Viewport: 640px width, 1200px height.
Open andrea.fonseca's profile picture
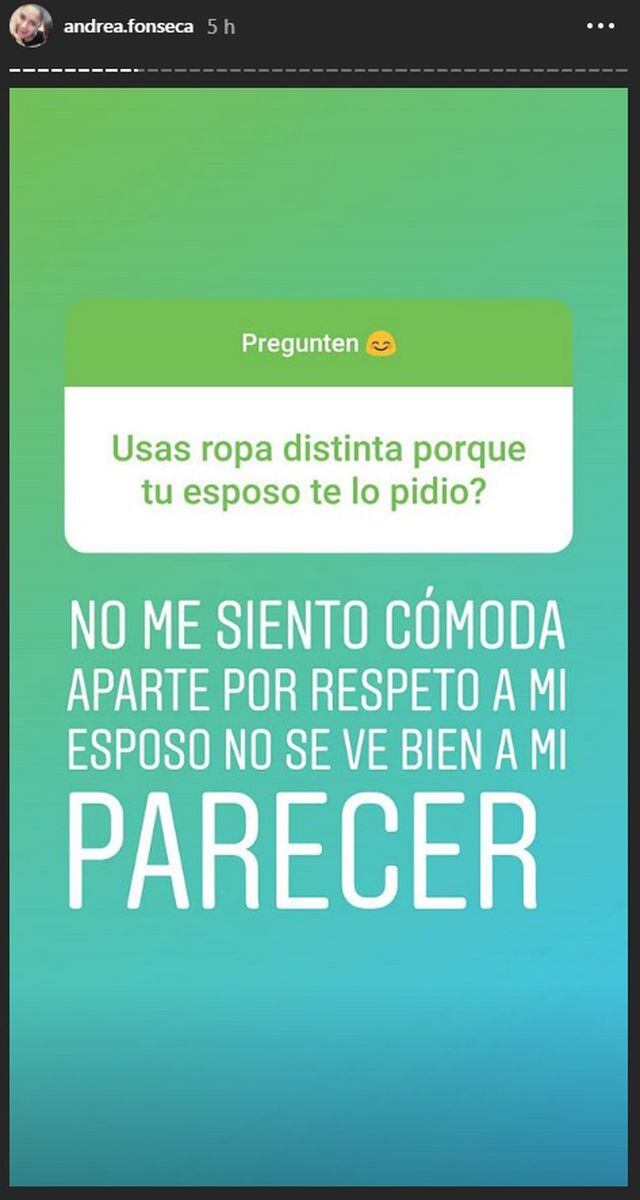tap(30, 27)
